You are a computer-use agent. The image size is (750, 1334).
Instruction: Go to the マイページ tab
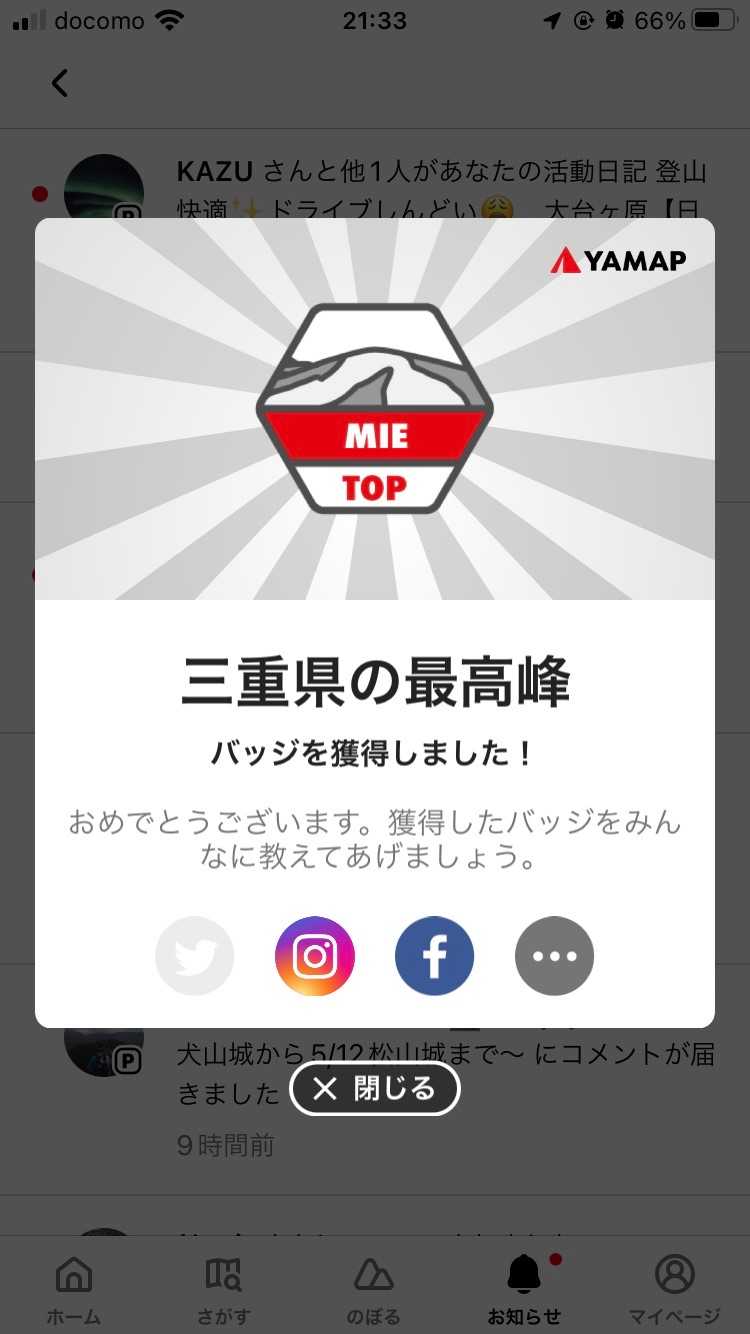pos(674,1288)
